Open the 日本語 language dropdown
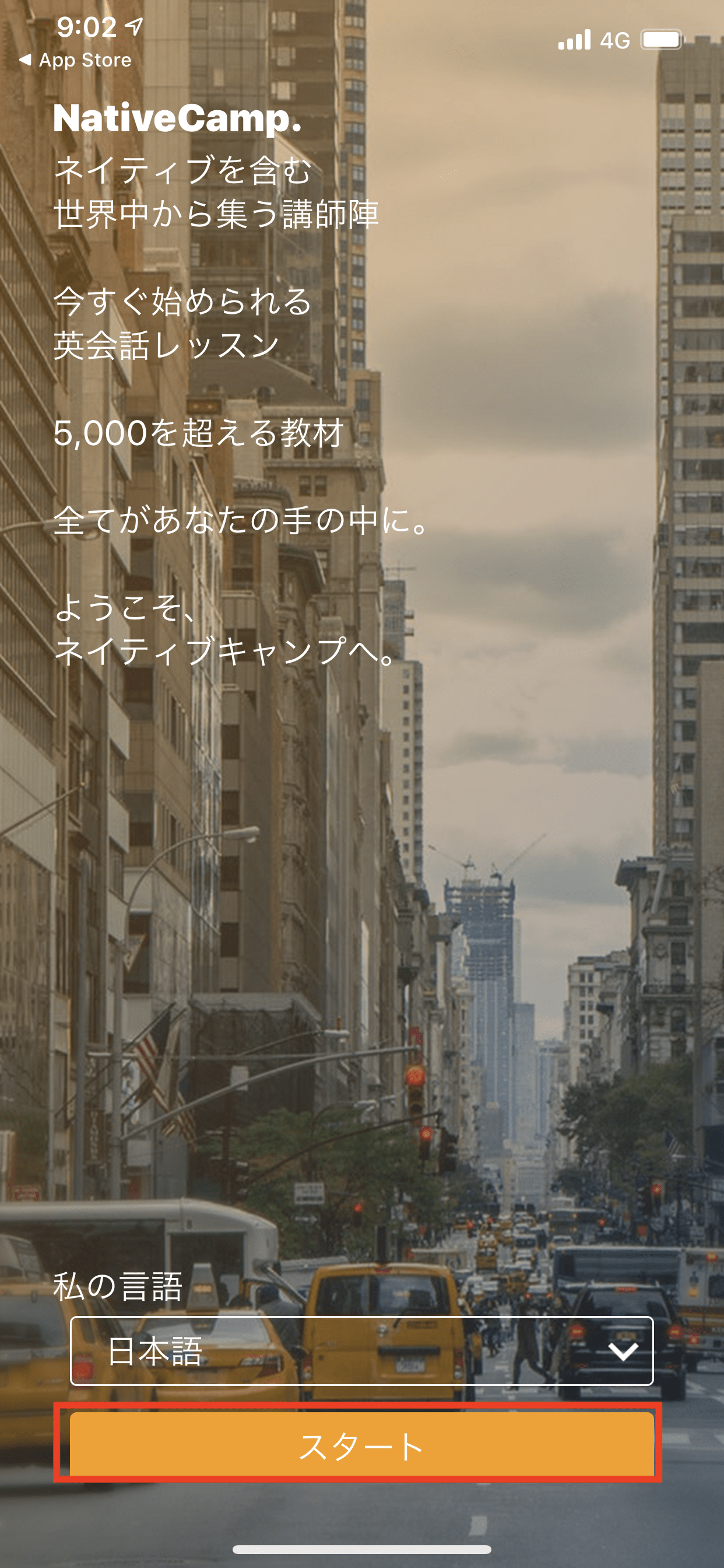 tap(361, 1350)
